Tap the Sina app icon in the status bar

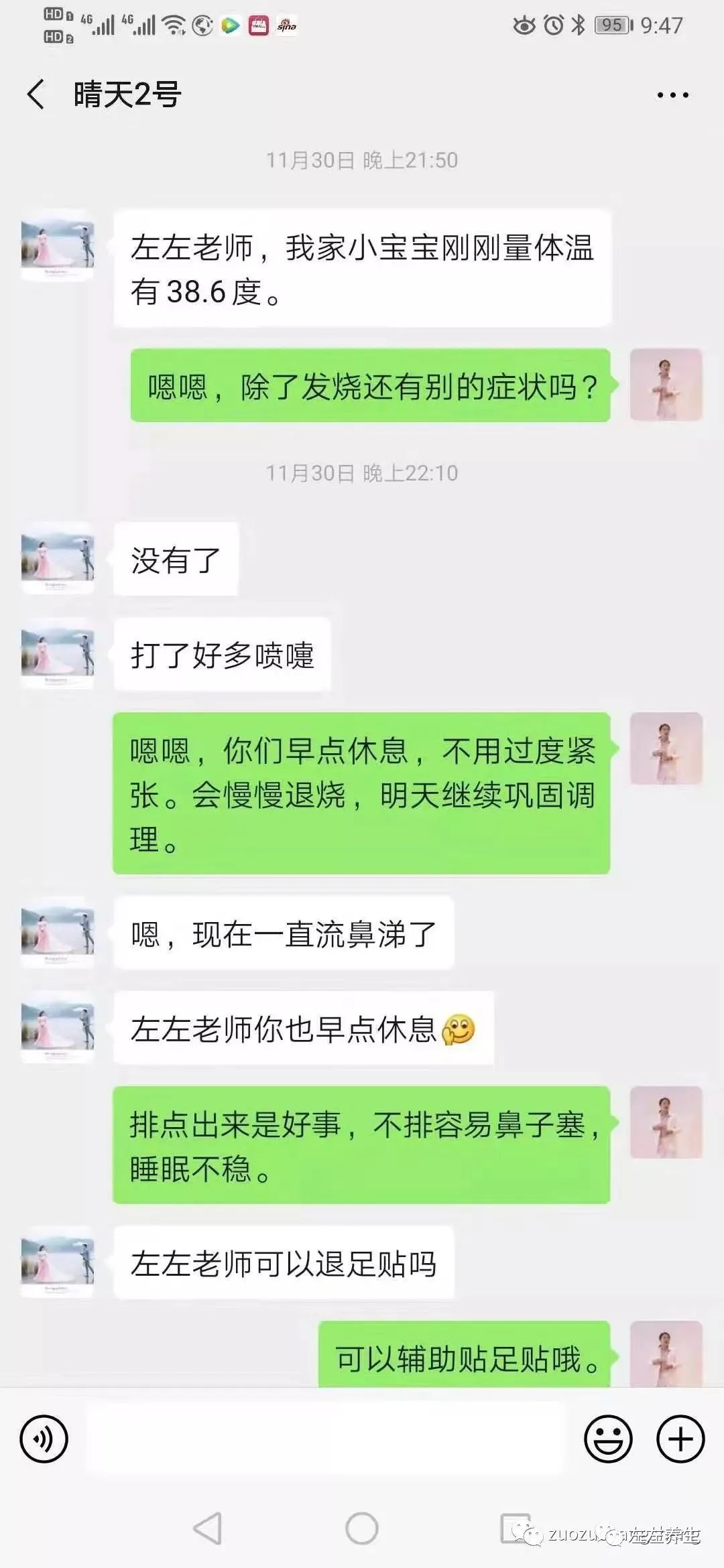click(x=287, y=27)
